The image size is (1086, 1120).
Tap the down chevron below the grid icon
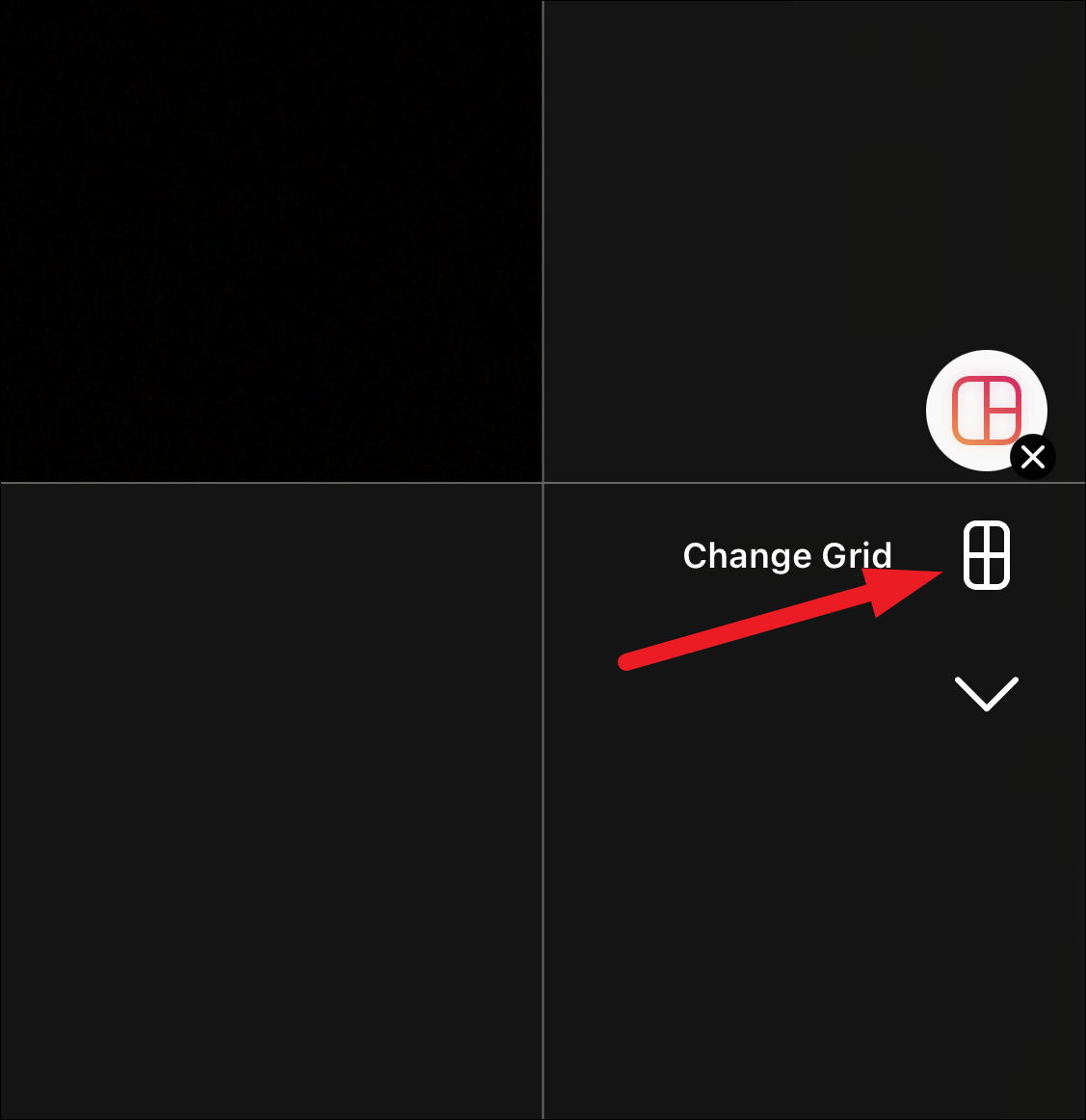click(986, 693)
